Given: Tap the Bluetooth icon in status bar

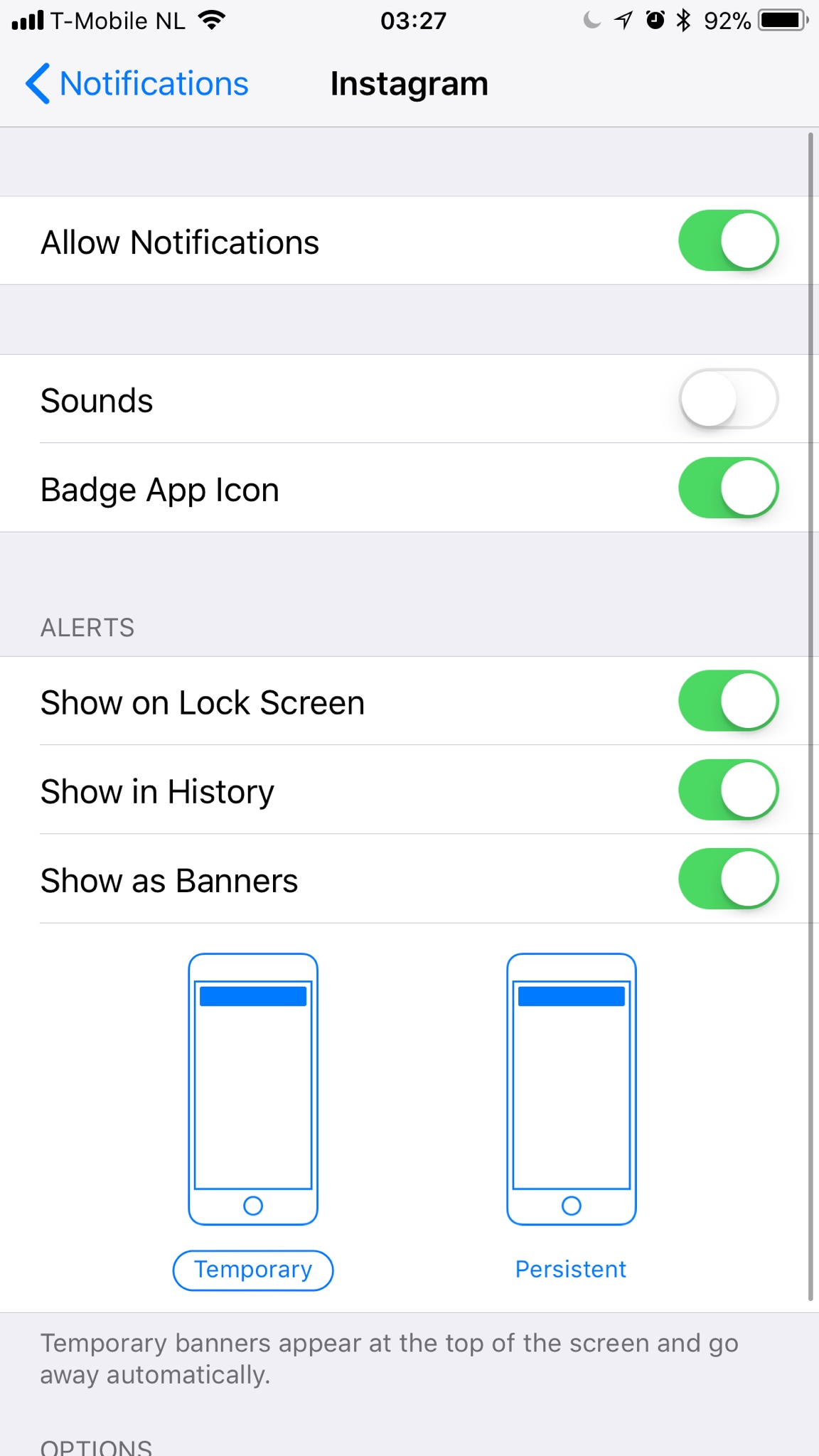Looking at the screenshot, I should [683, 20].
